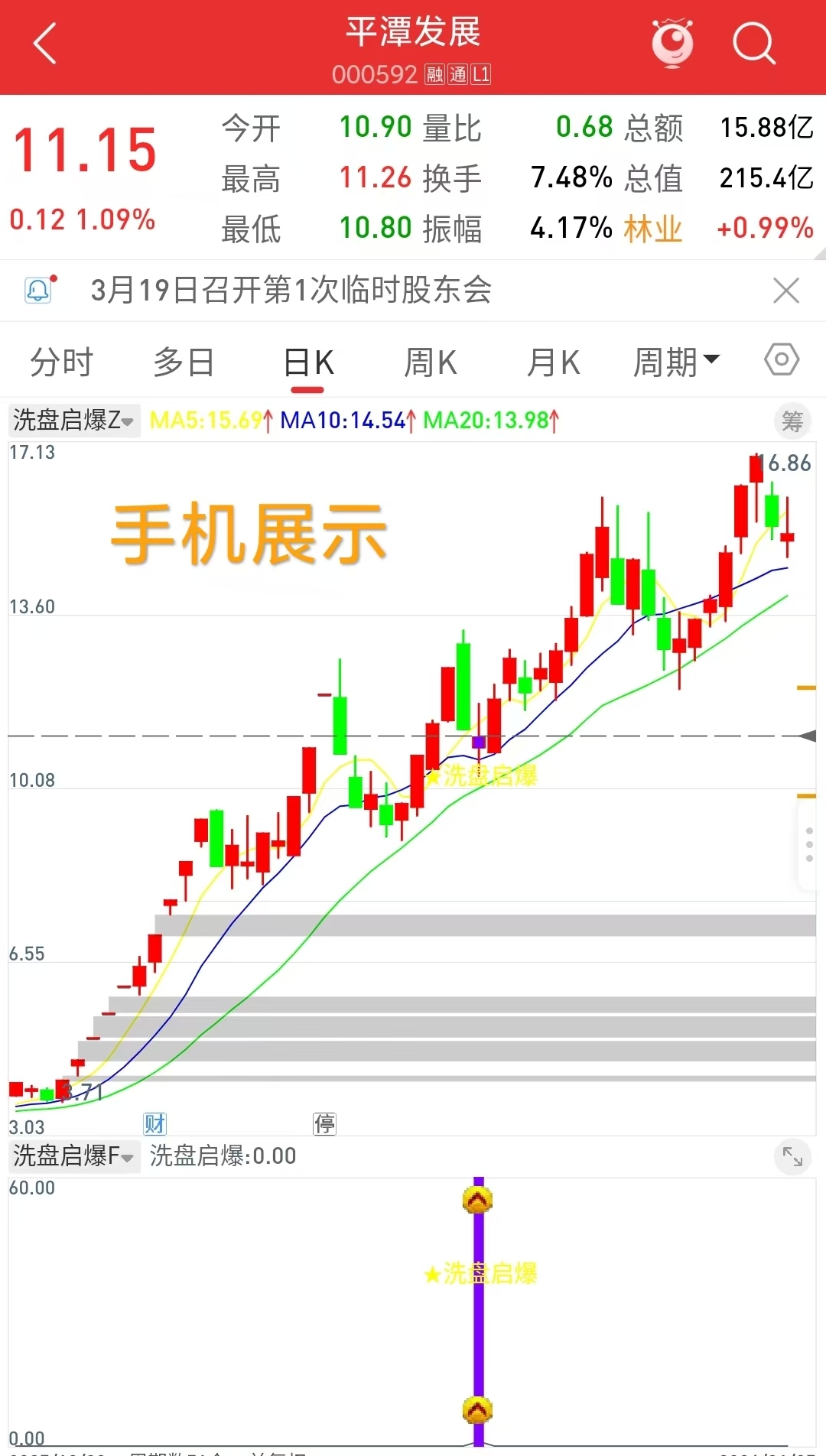Go back using the top-left arrow
This screenshot has width=826, height=1456.
point(46,44)
